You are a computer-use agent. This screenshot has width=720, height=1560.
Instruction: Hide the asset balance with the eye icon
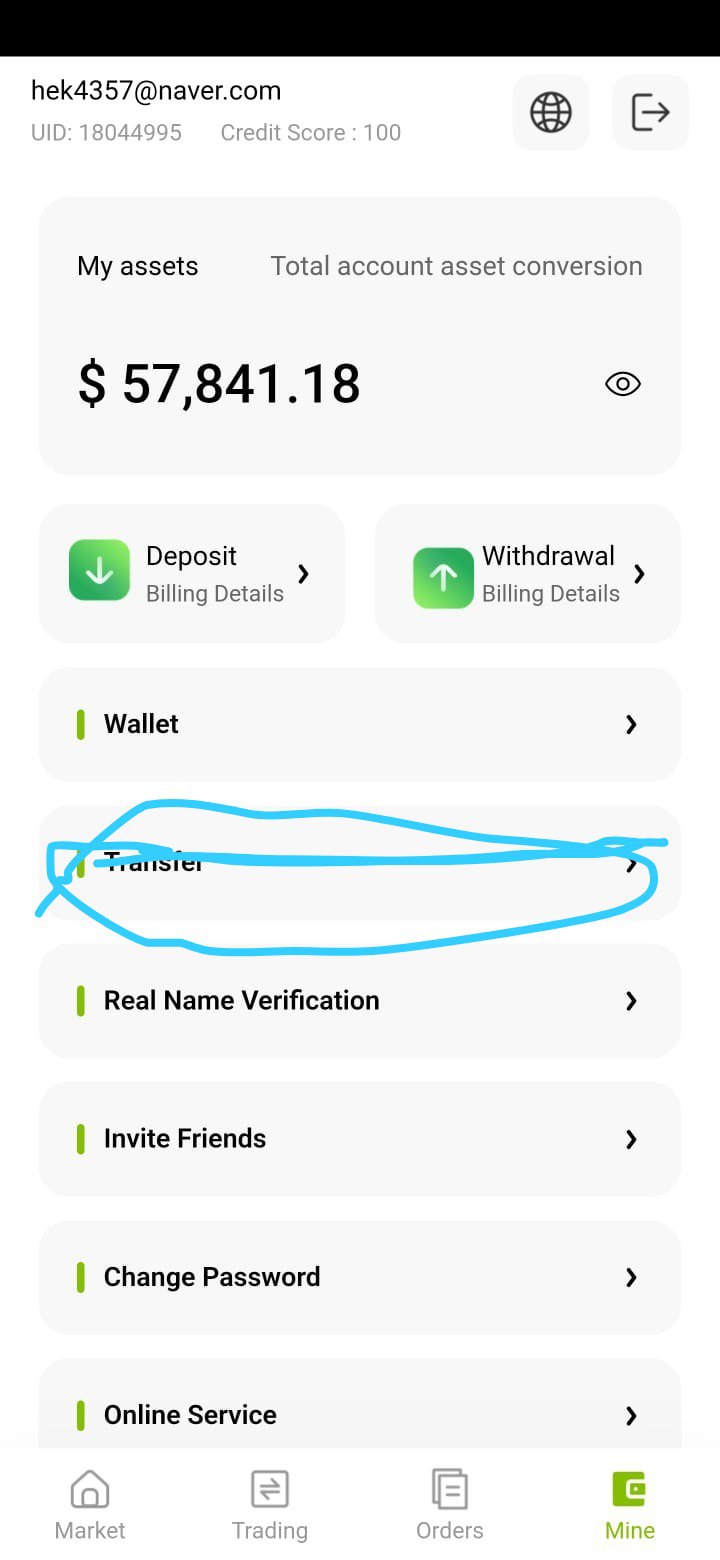[x=623, y=384]
